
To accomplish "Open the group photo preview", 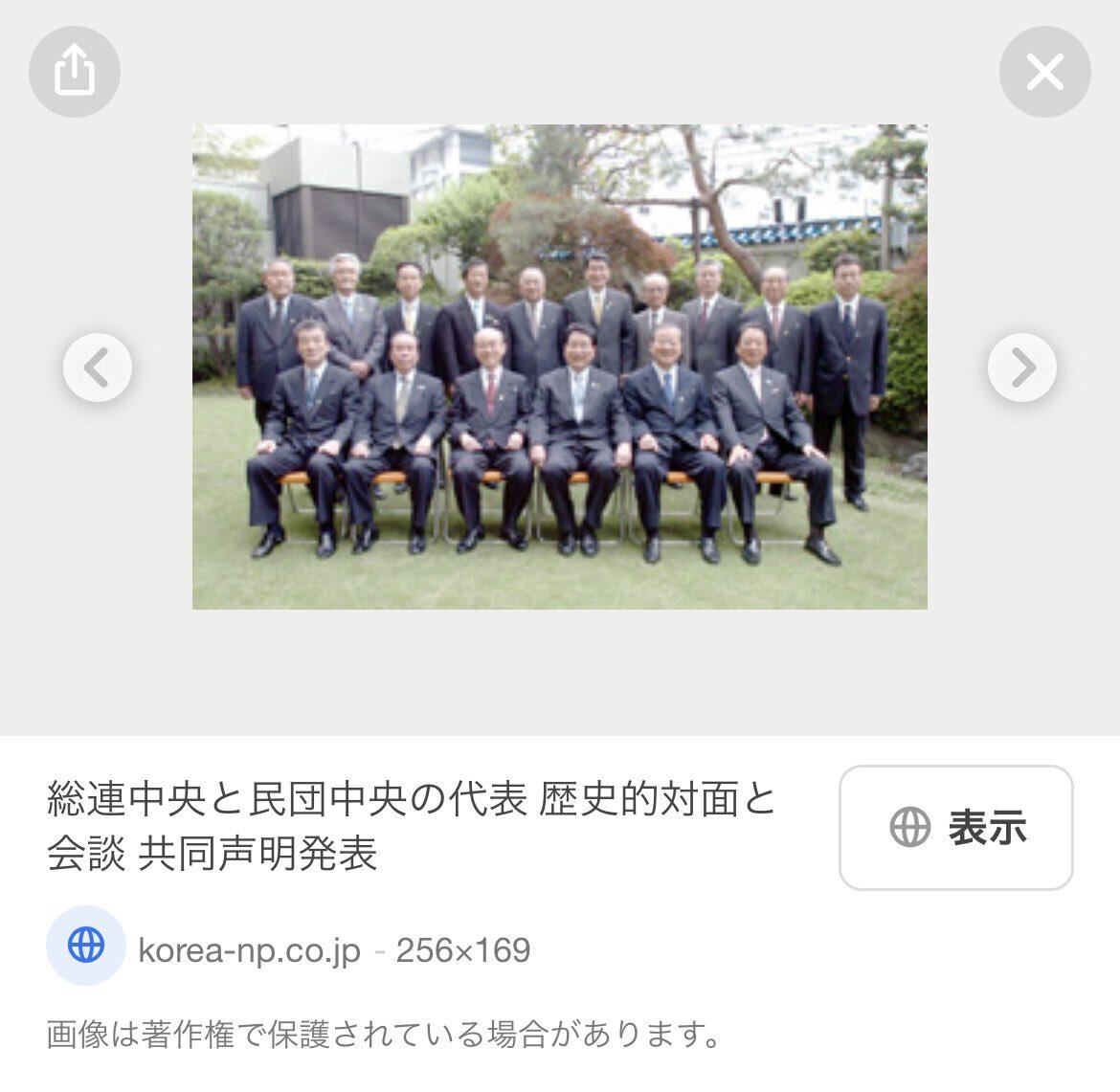I will tap(559, 367).
